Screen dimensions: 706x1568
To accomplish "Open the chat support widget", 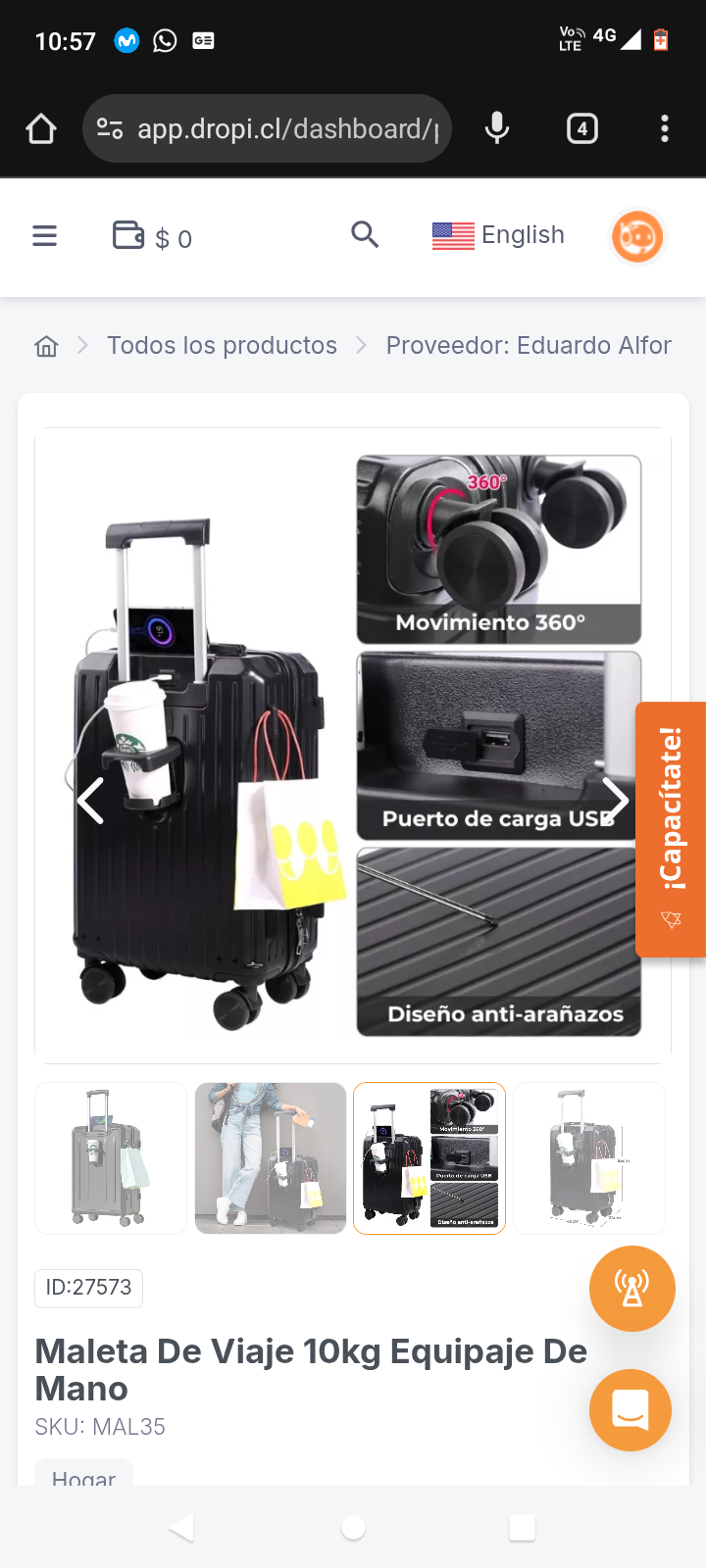I will click(x=630, y=1410).
